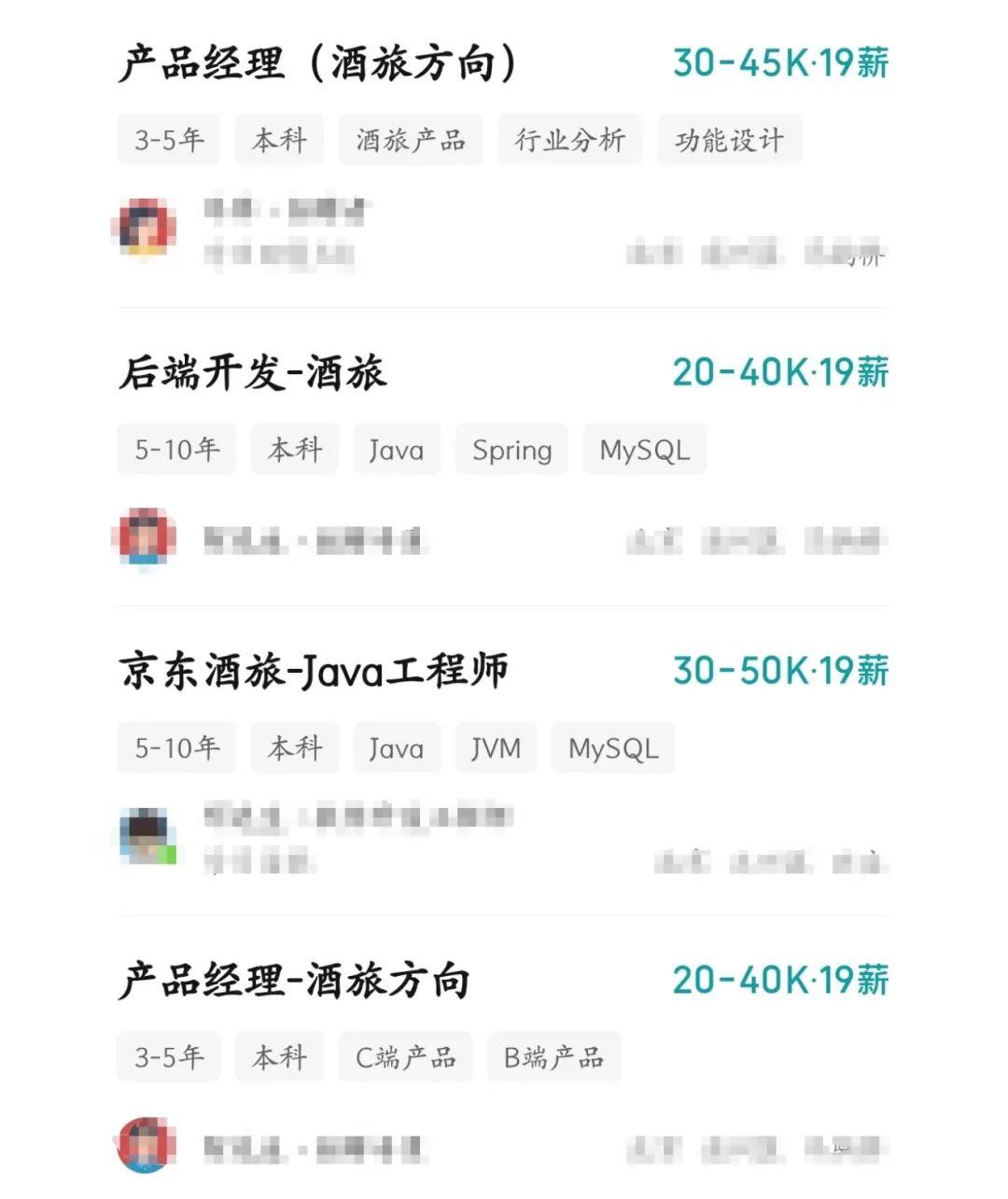Select the 产品经理-酒旅方向 20-40K job card

[294, 981]
